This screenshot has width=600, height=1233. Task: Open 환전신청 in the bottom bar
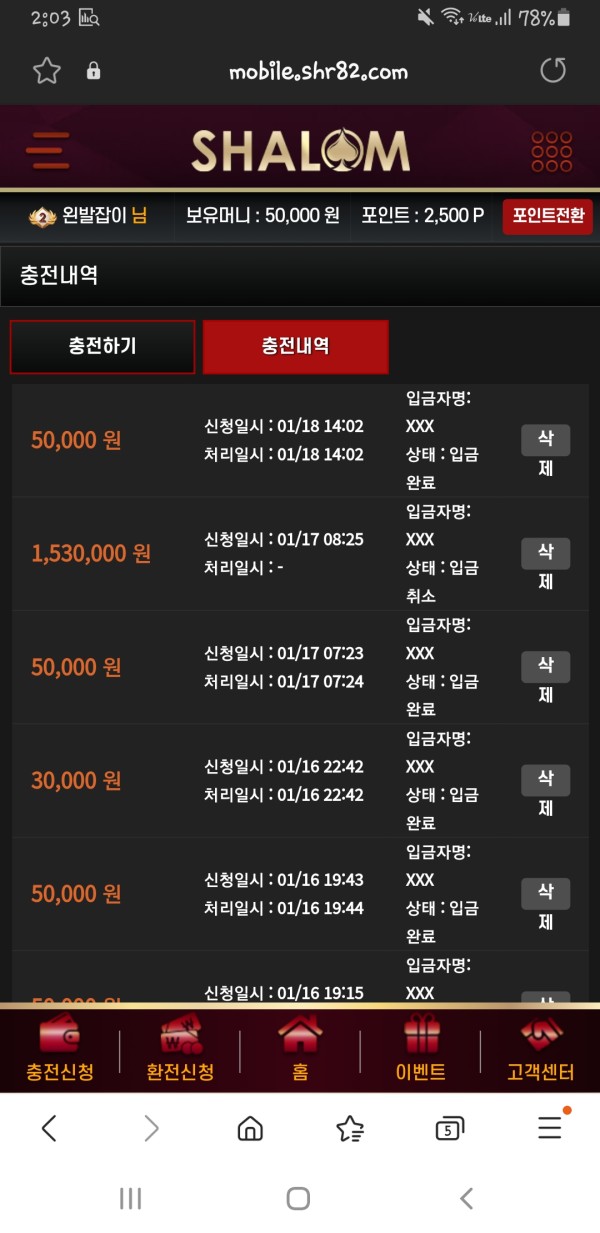180,1050
